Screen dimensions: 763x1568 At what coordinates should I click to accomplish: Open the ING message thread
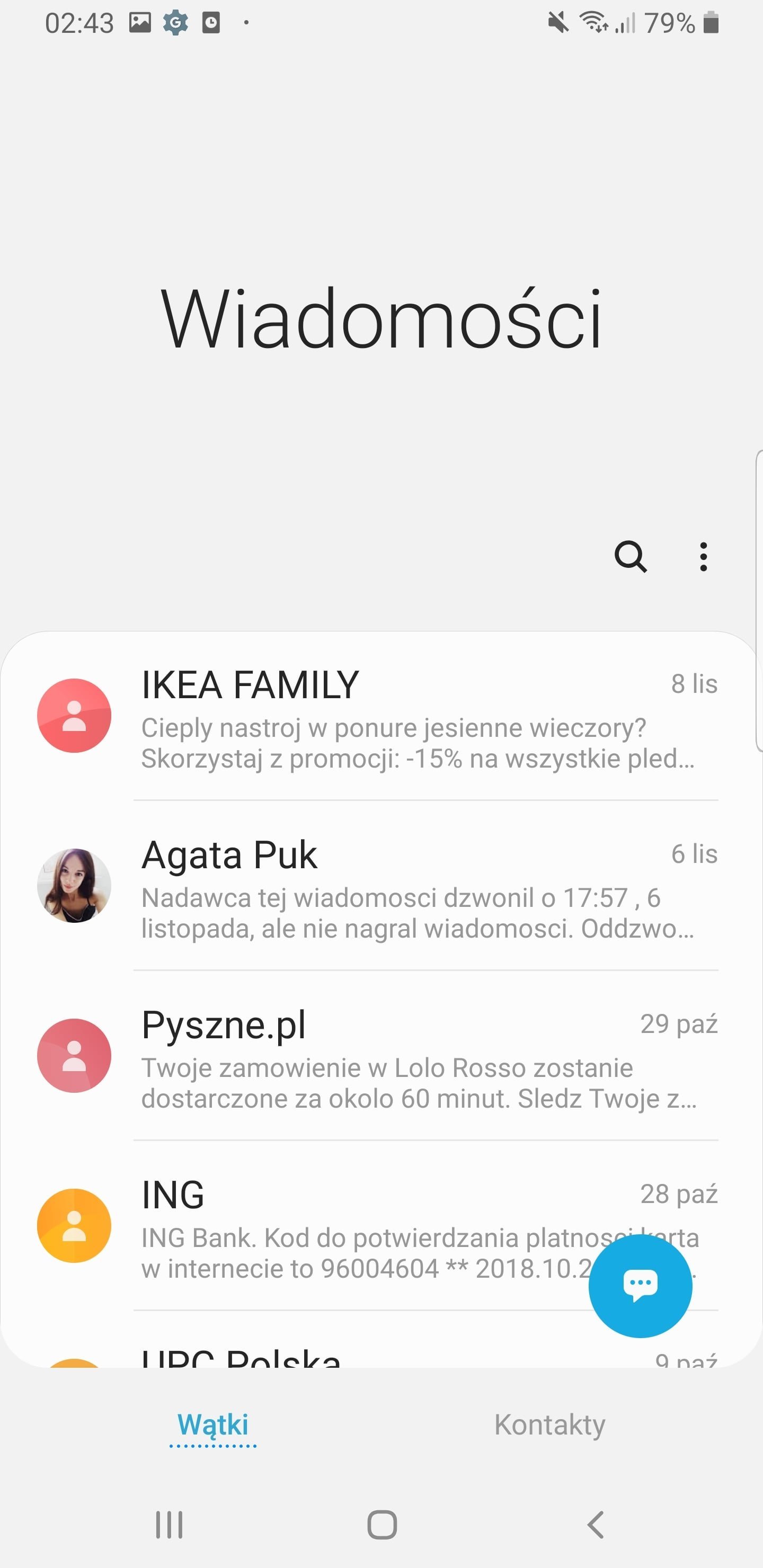pyautogui.click(x=381, y=1225)
